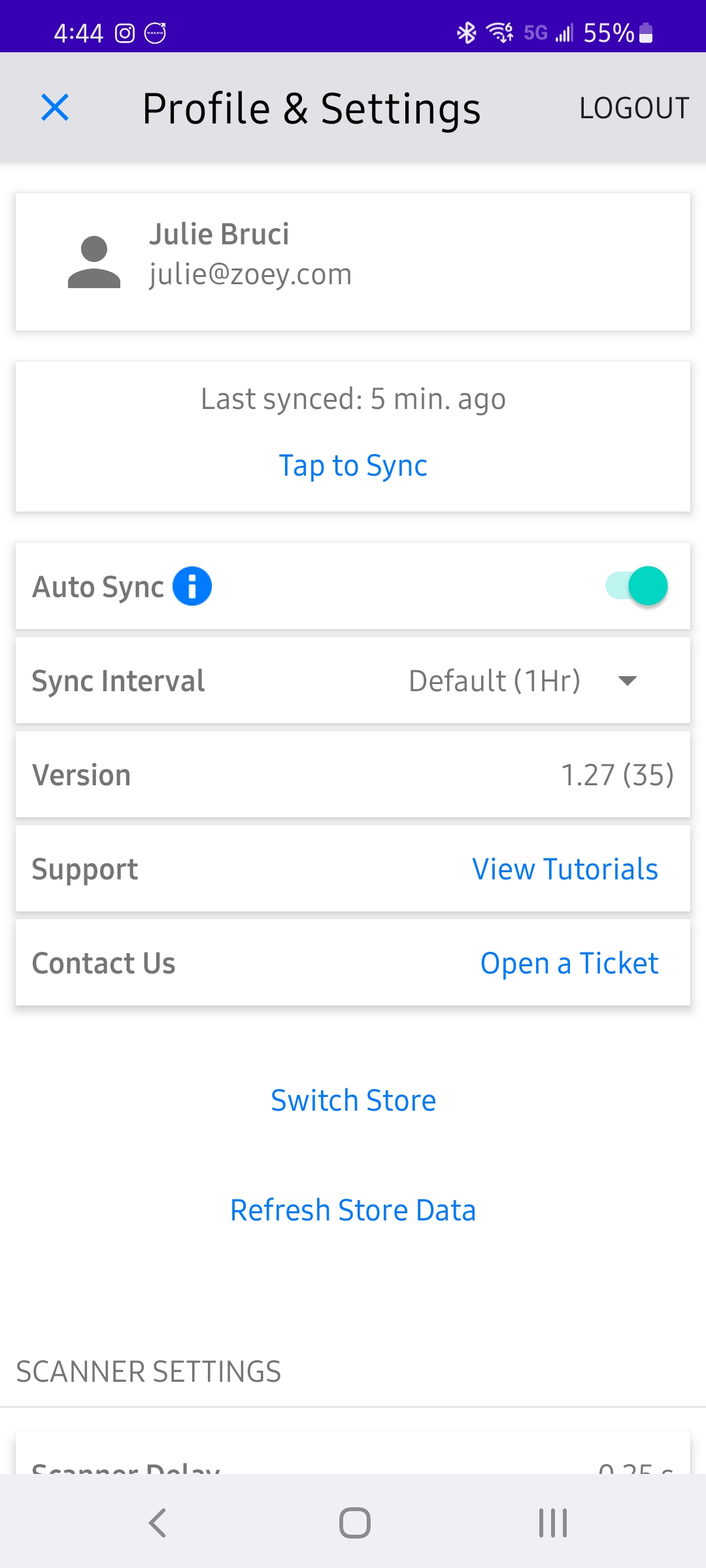Image resolution: width=706 pixels, height=1568 pixels.
Task: Log out of the account
Action: tap(633, 108)
